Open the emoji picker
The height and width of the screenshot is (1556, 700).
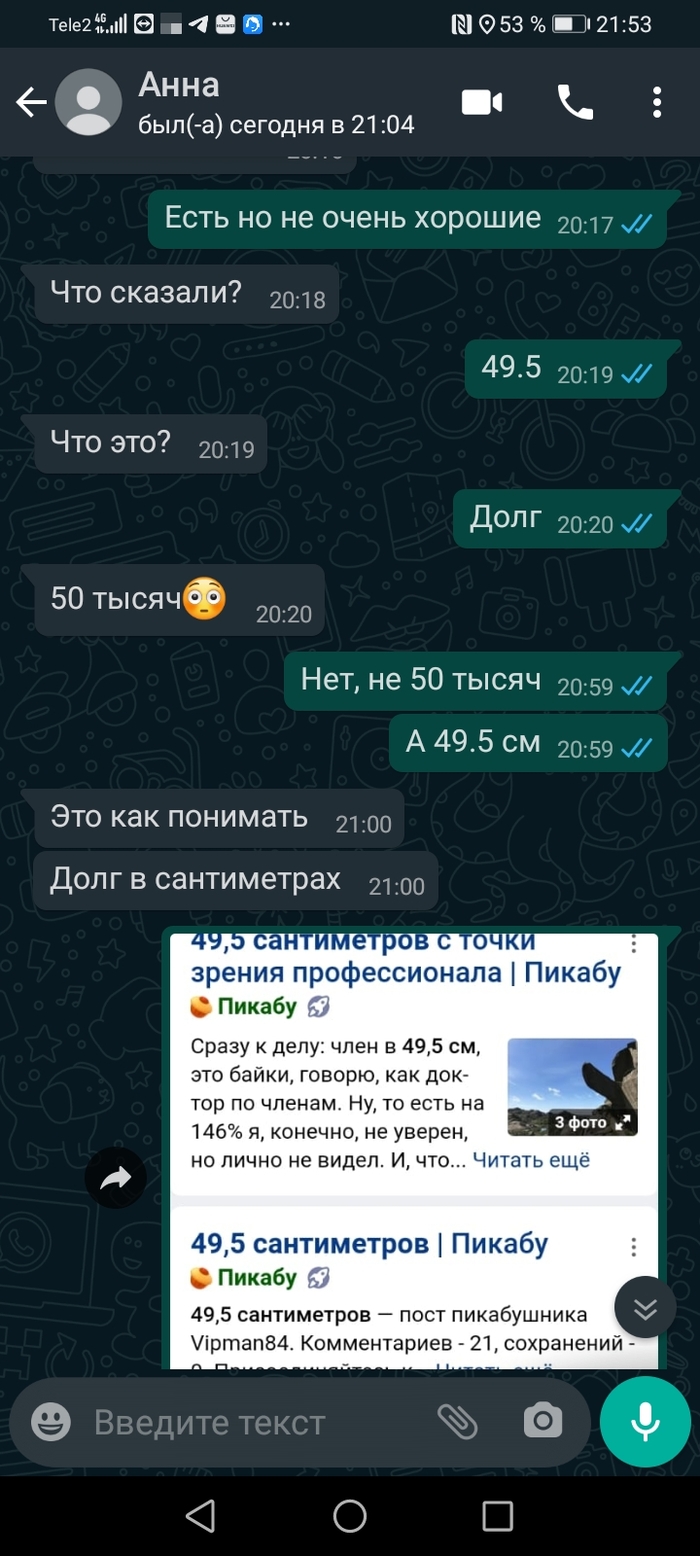pos(50,1422)
